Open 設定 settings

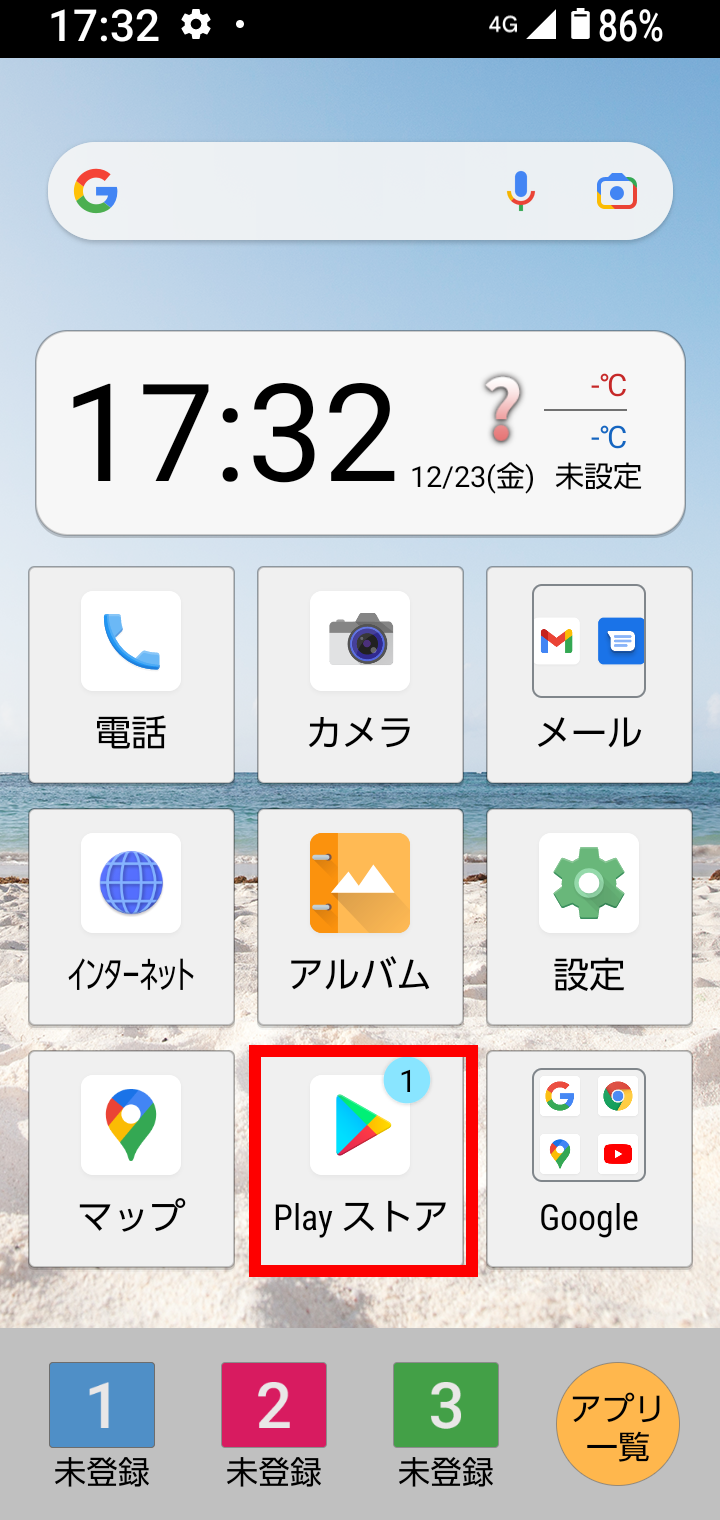[589, 916]
